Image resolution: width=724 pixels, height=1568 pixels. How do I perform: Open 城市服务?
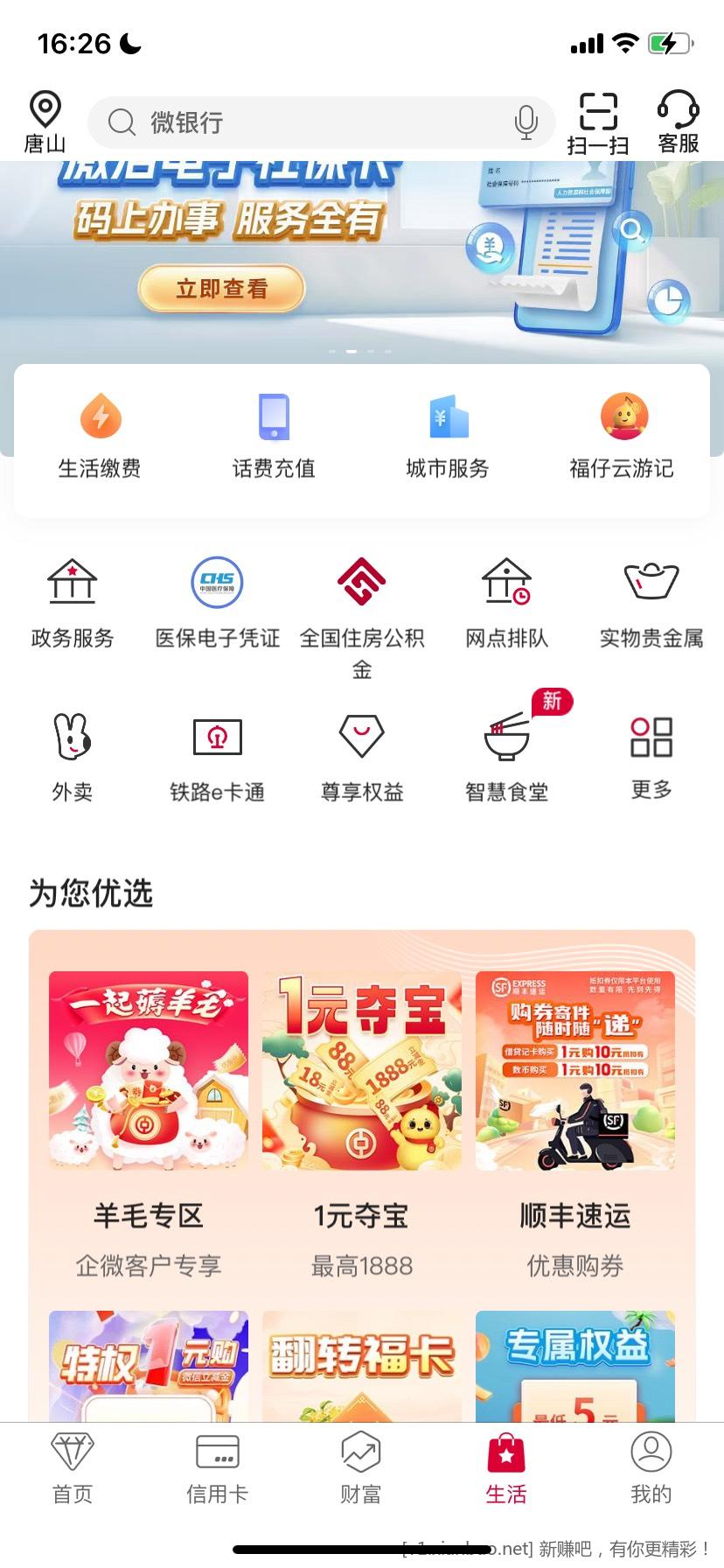click(448, 436)
